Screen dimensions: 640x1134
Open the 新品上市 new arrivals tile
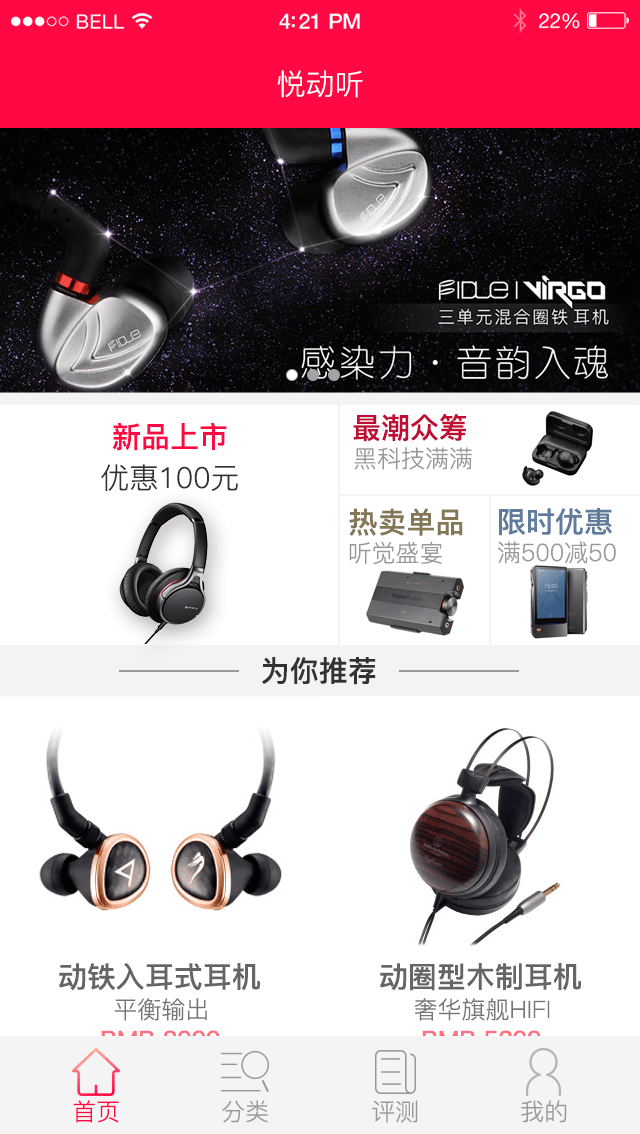click(x=169, y=525)
